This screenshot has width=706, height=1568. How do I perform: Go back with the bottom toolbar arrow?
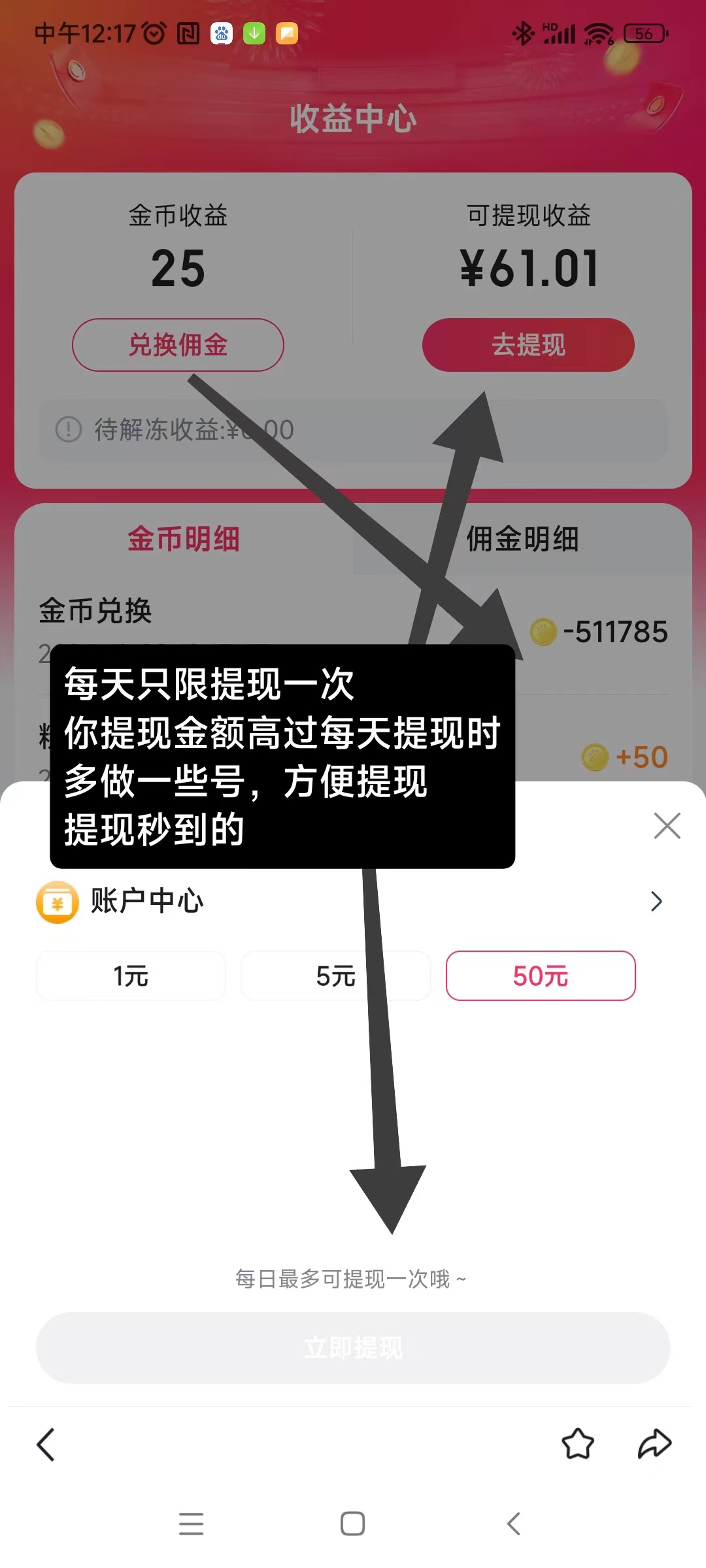pos(46,1444)
